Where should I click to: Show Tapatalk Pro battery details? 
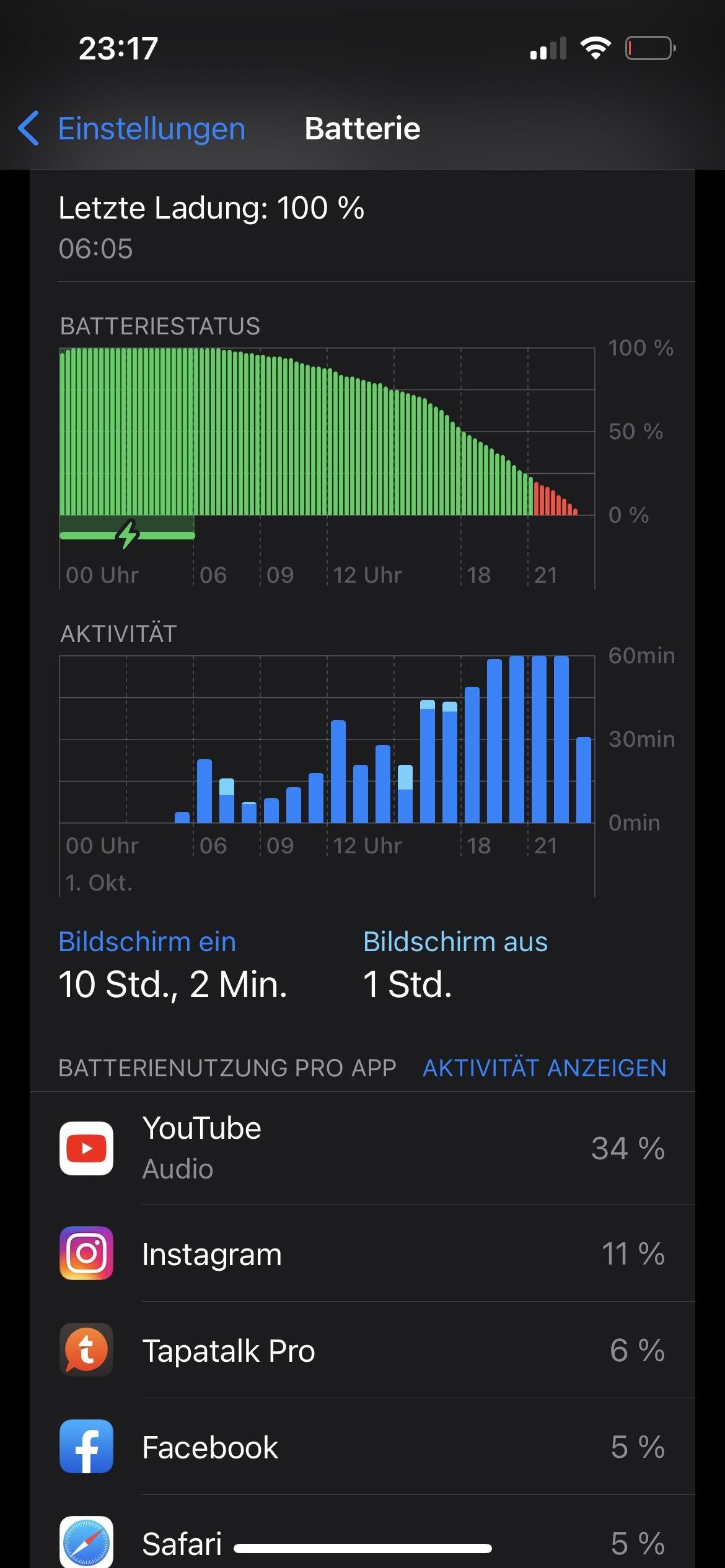(x=362, y=1350)
